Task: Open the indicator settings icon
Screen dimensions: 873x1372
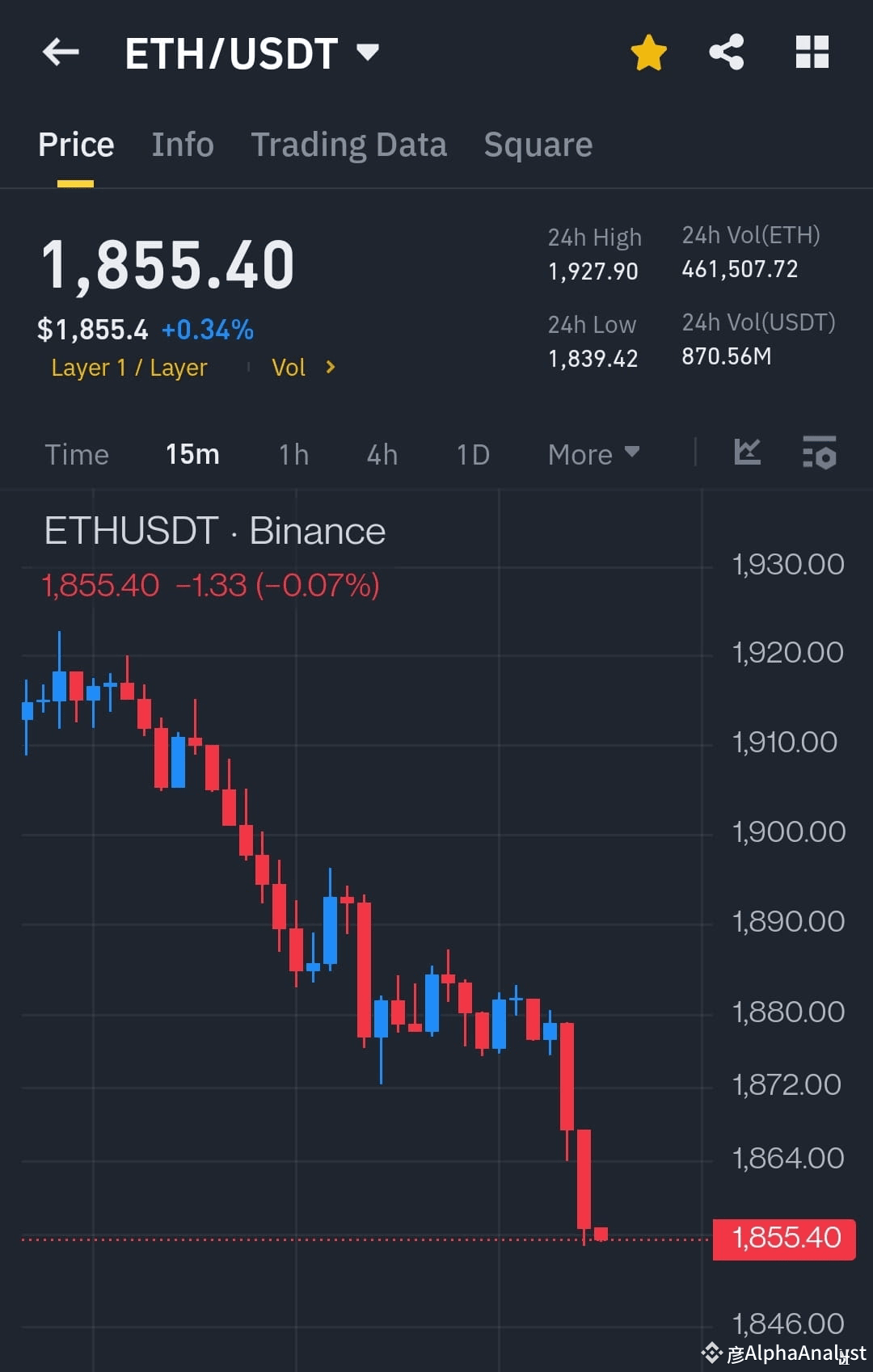Action: click(819, 453)
